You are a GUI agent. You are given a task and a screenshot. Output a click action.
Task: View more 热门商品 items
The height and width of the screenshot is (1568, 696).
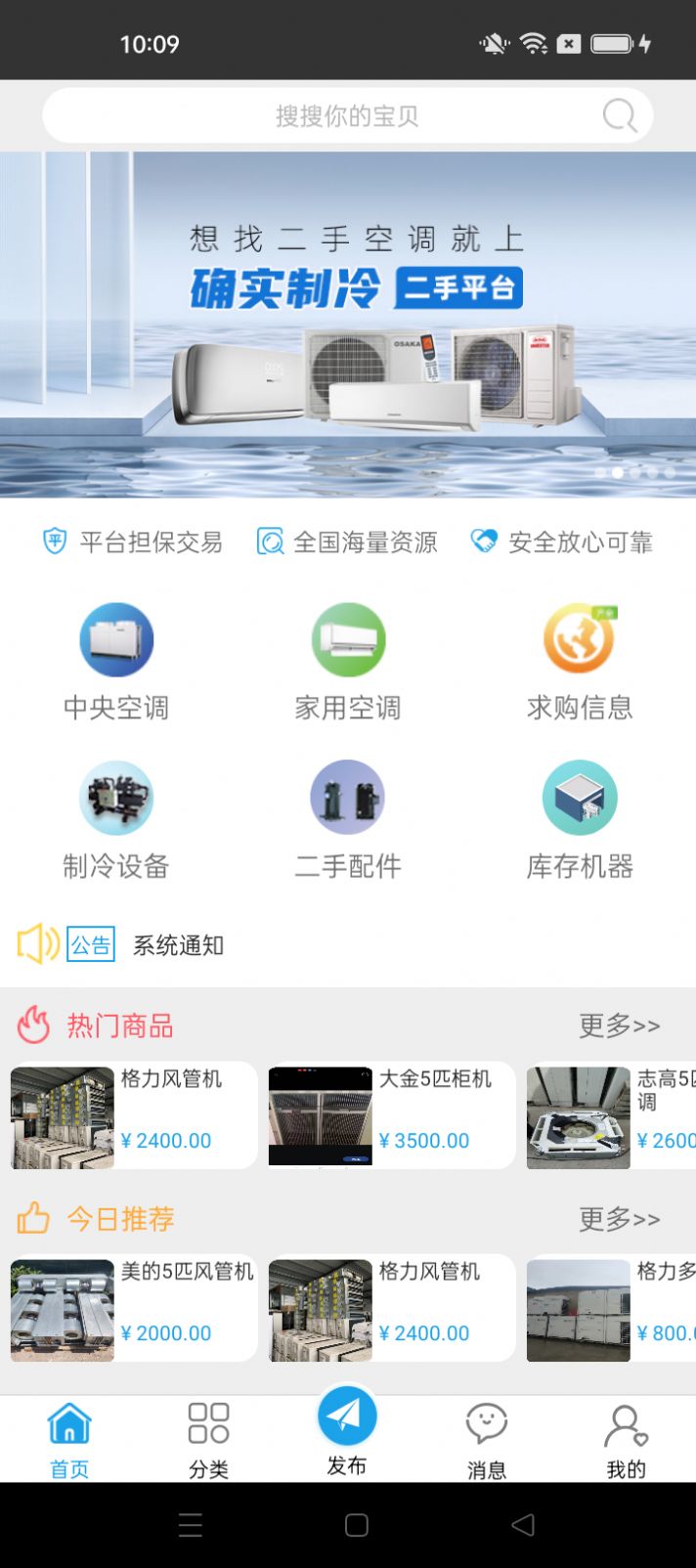click(x=619, y=1025)
